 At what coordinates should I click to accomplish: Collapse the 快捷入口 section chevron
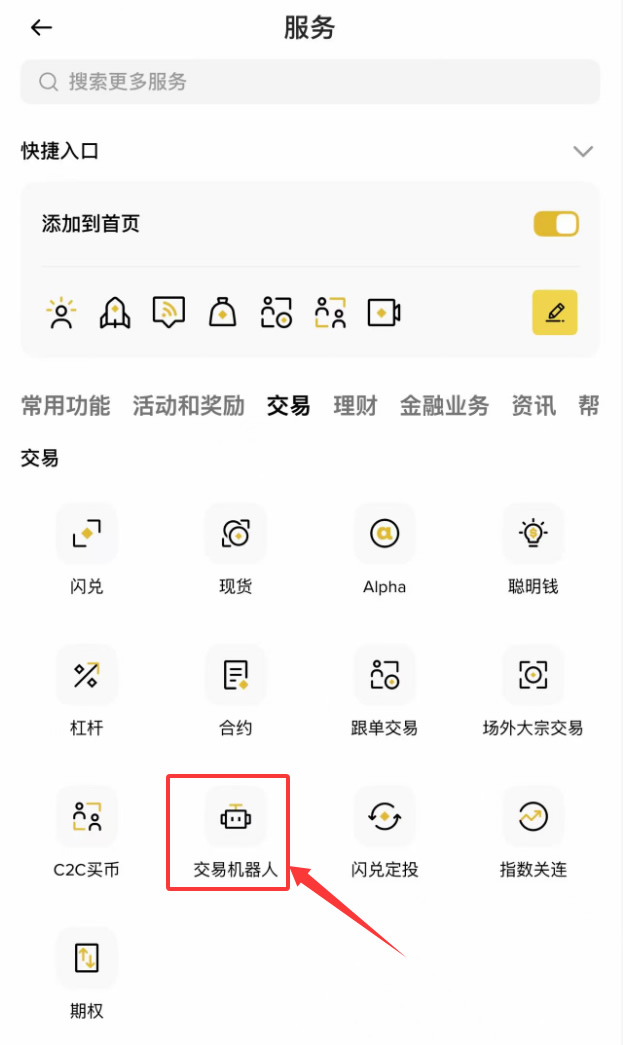[582, 152]
